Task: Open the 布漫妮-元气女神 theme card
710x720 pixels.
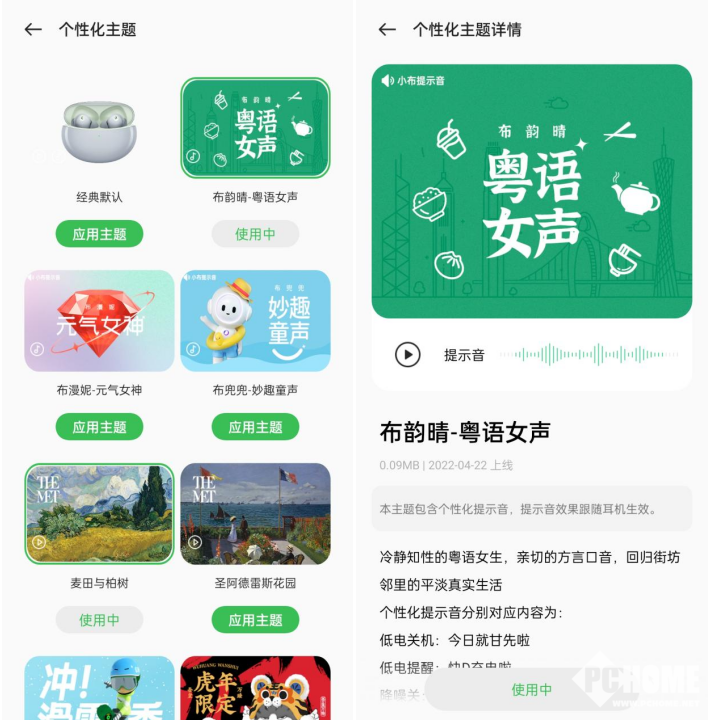Action: click(99, 321)
